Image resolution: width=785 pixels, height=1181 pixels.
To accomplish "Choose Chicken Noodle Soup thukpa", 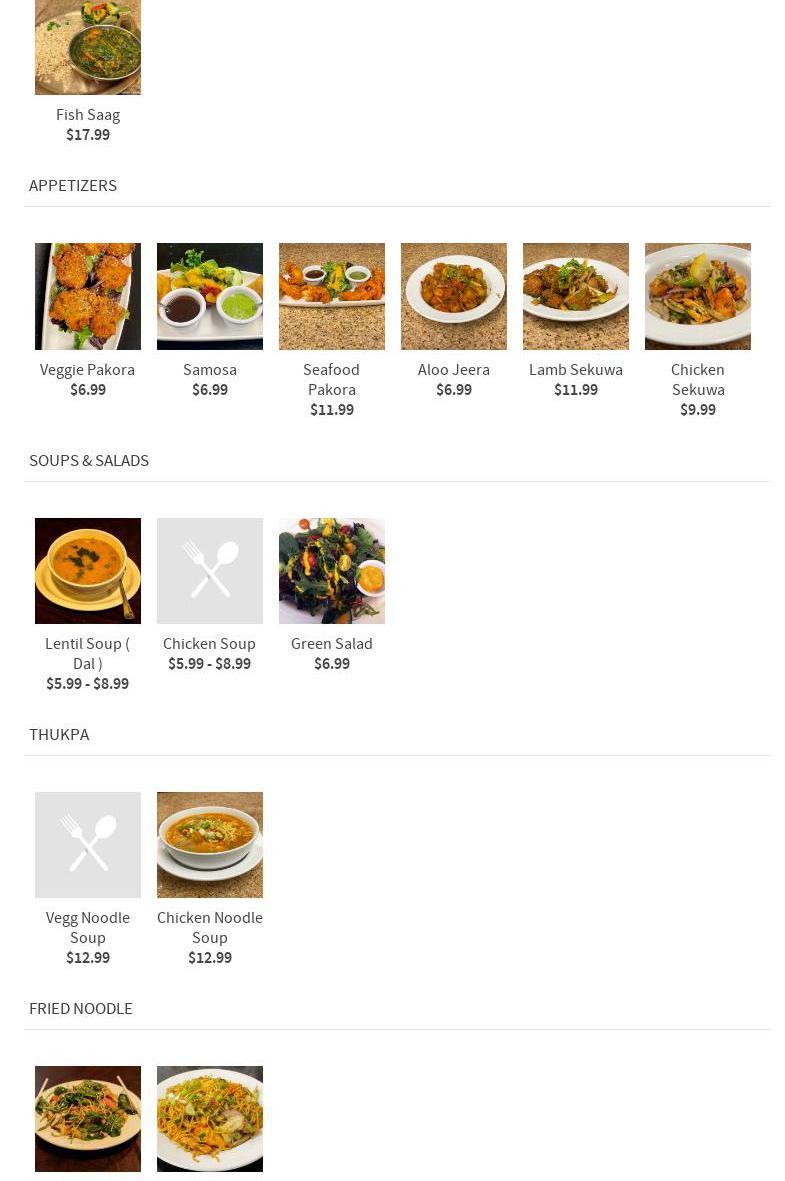I will click(210, 845).
